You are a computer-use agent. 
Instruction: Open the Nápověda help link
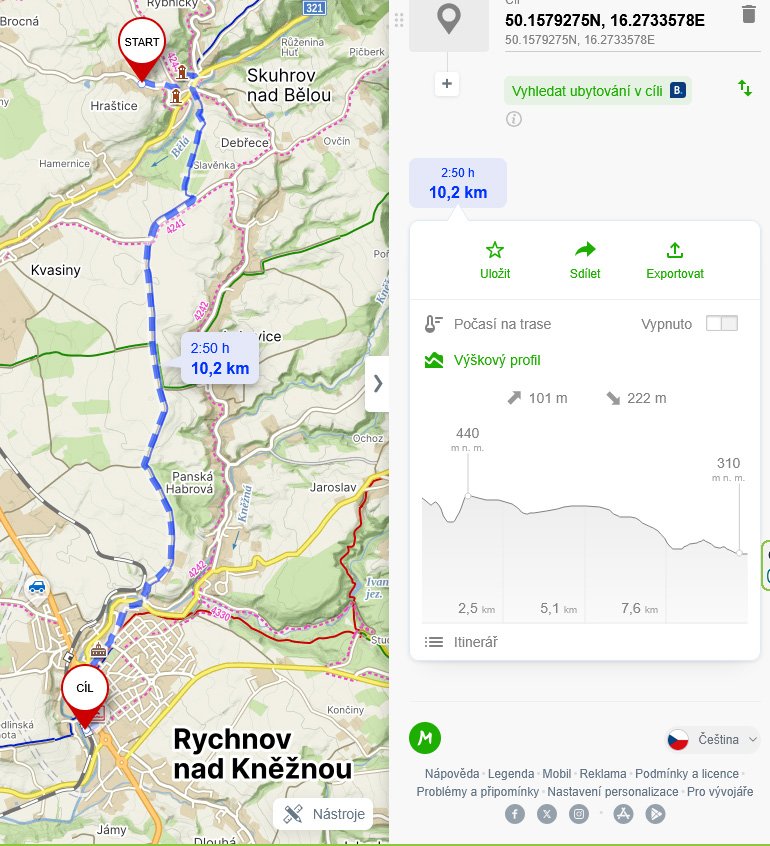point(452,773)
